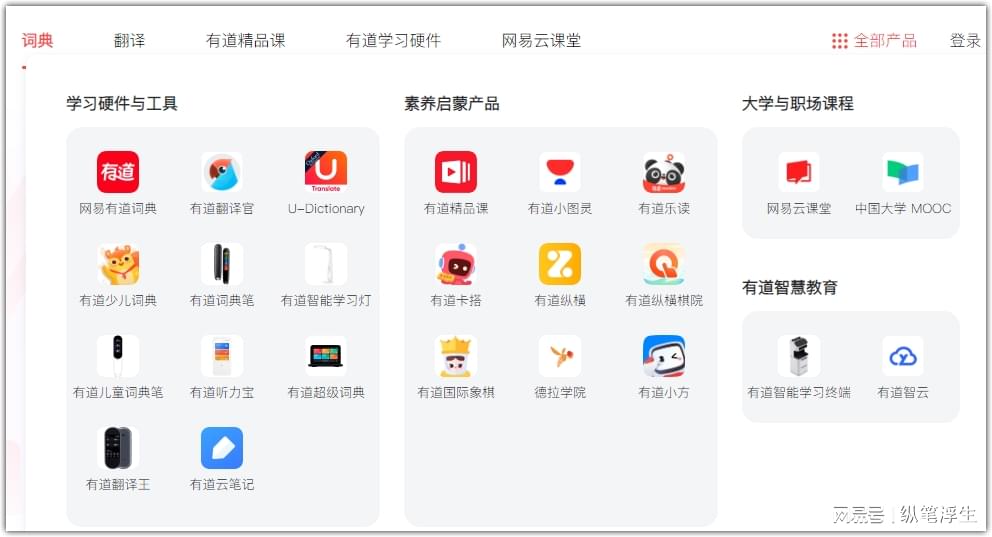Tap 登录 to sign in
The width and height of the screenshot is (992, 537).
[965, 41]
